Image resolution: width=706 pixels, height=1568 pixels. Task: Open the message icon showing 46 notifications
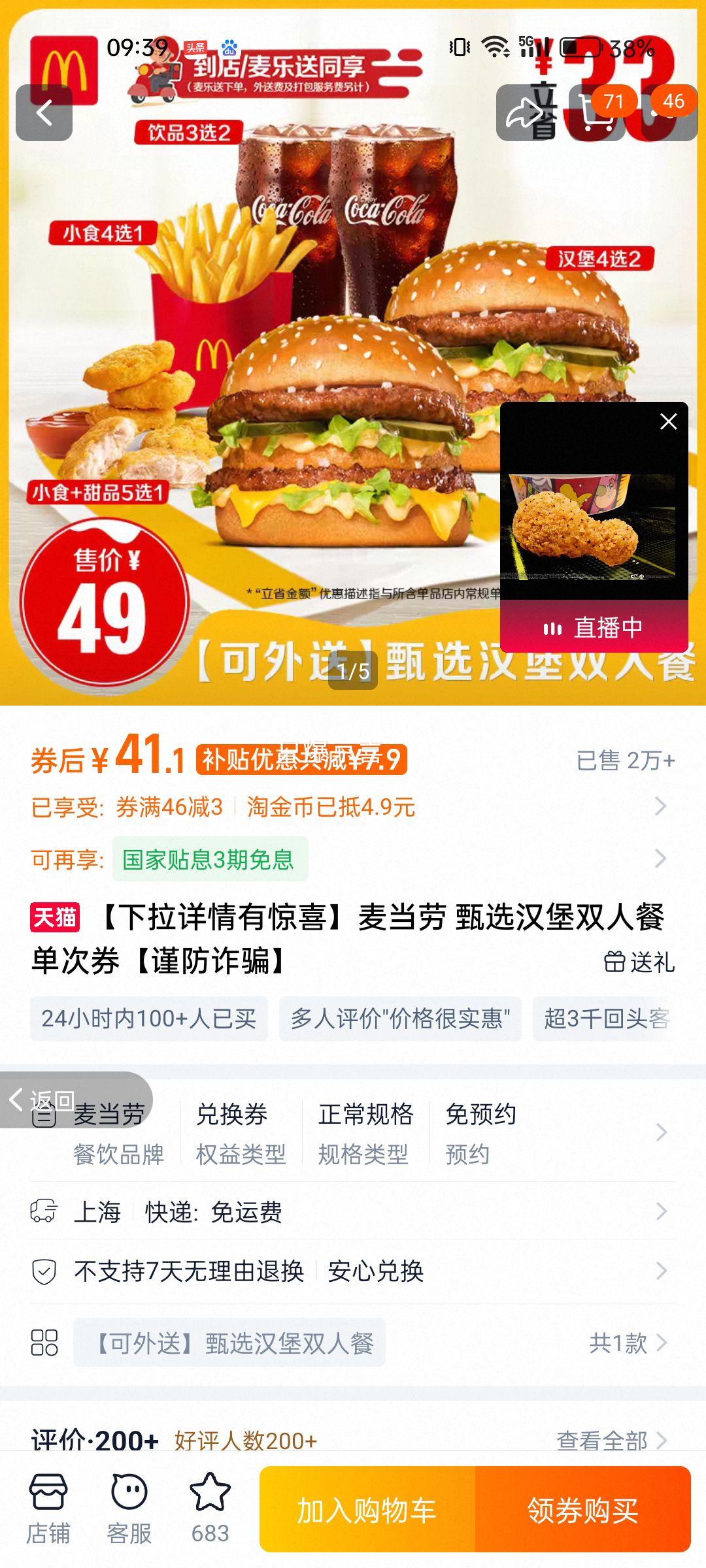(x=660, y=113)
